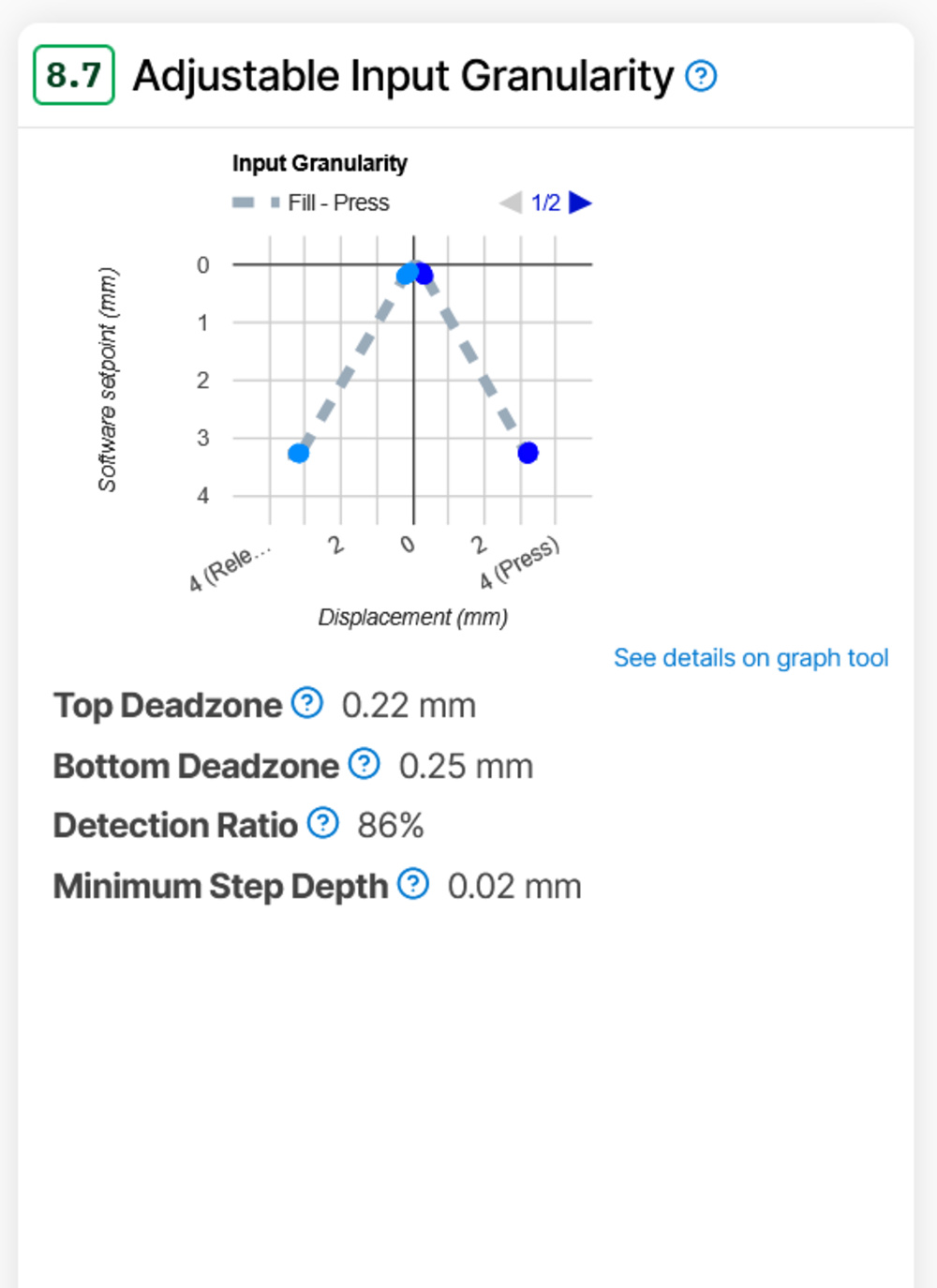Click the Displacement (mm) axis label

coord(413,616)
